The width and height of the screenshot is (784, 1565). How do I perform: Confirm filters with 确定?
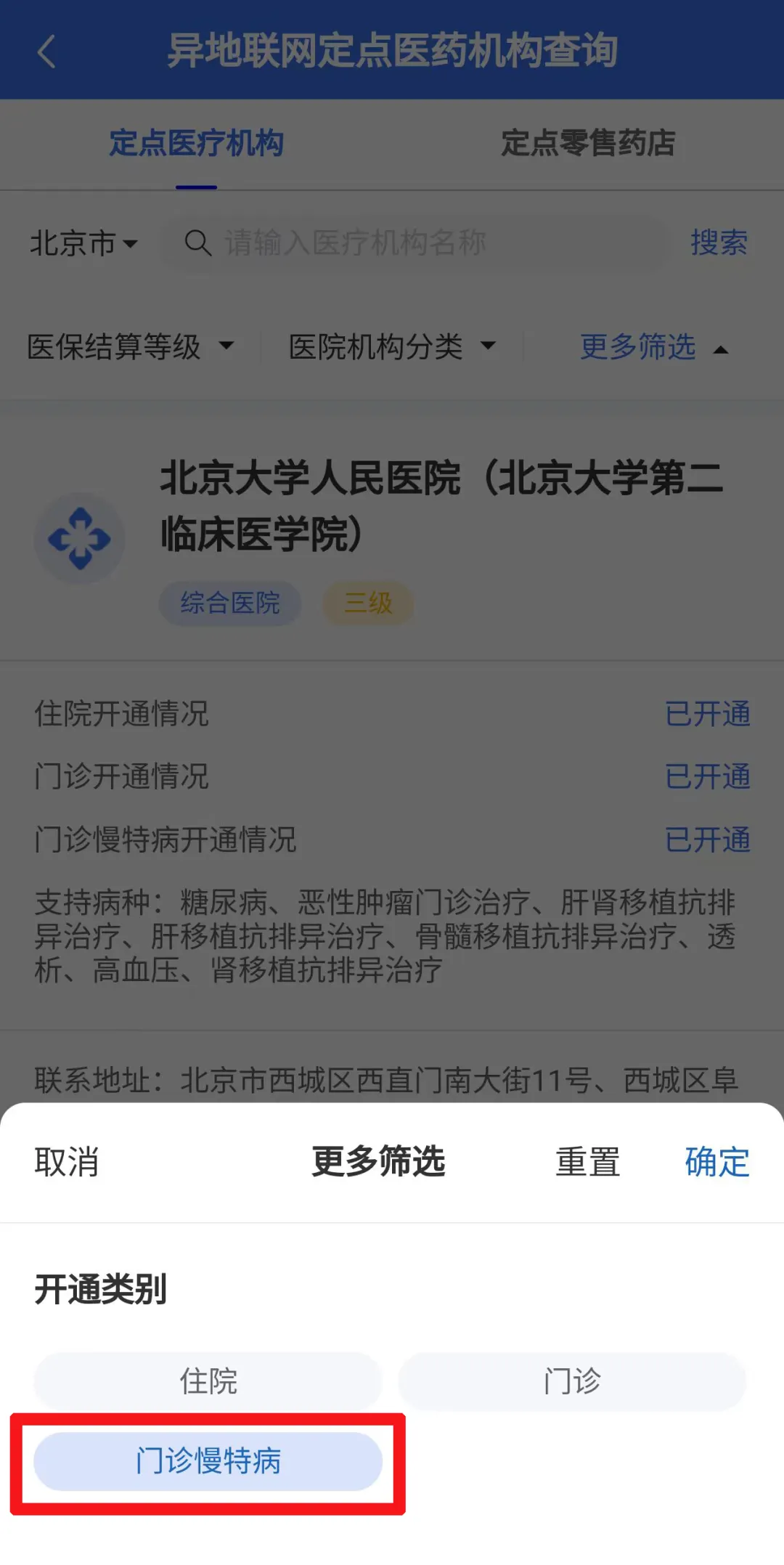[716, 1162]
